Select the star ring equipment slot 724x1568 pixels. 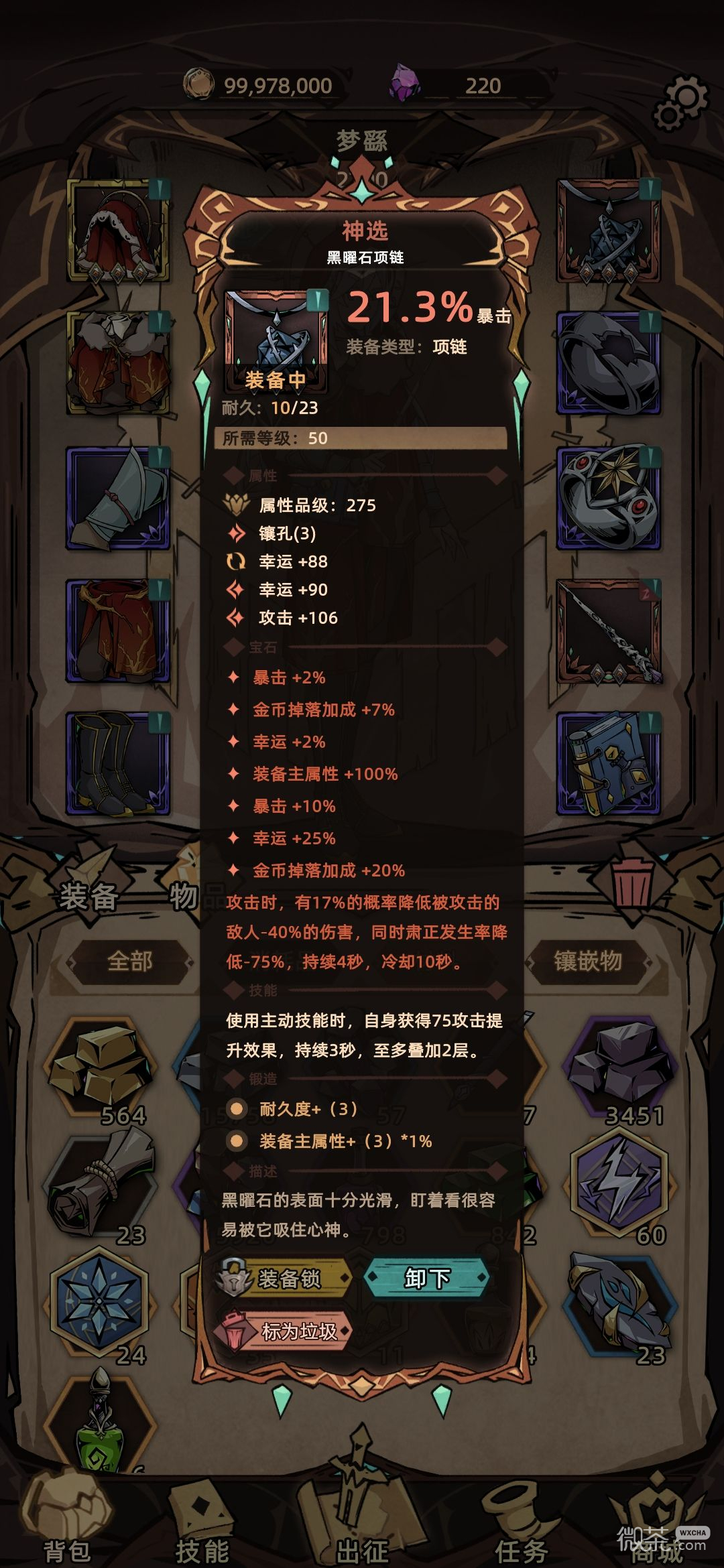[x=609, y=499]
